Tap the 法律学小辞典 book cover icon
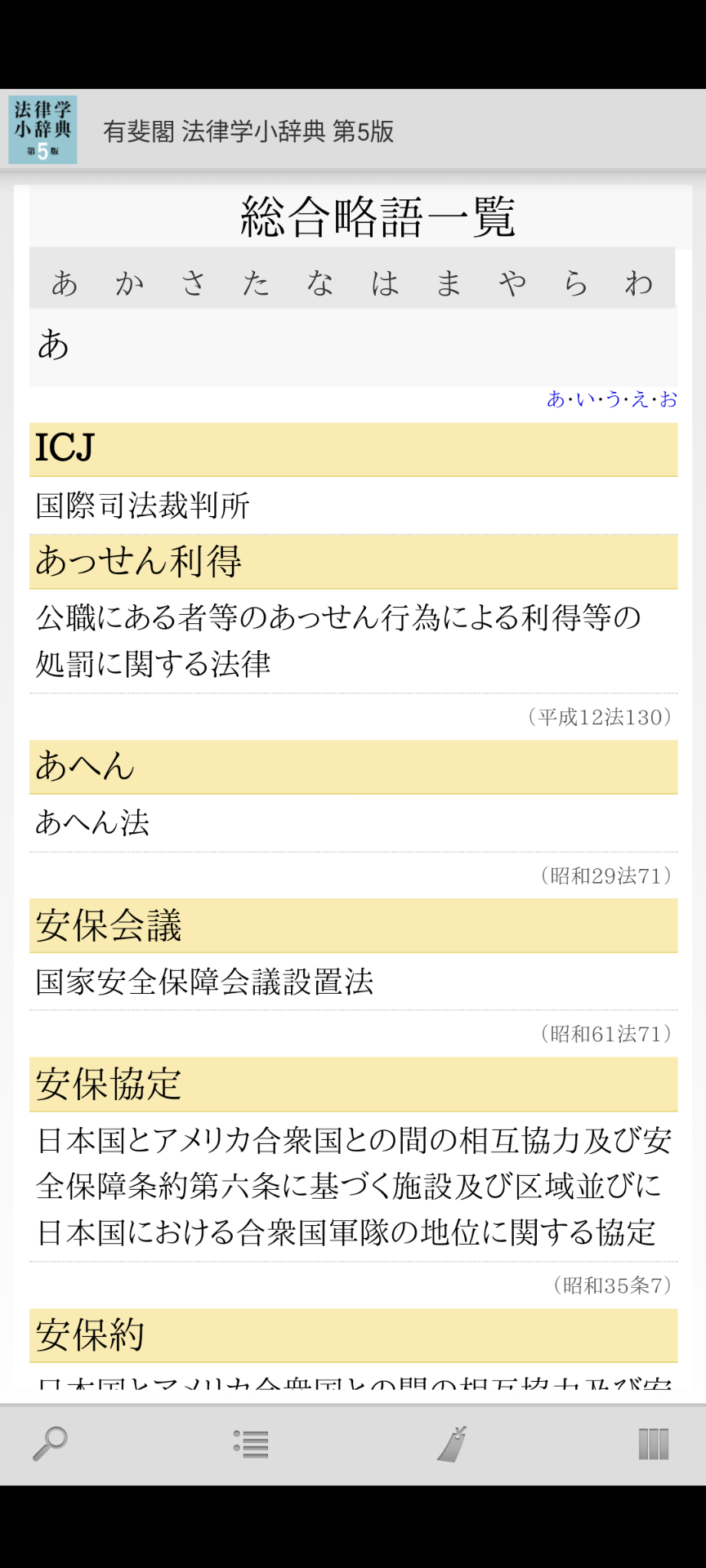 tap(42, 130)
